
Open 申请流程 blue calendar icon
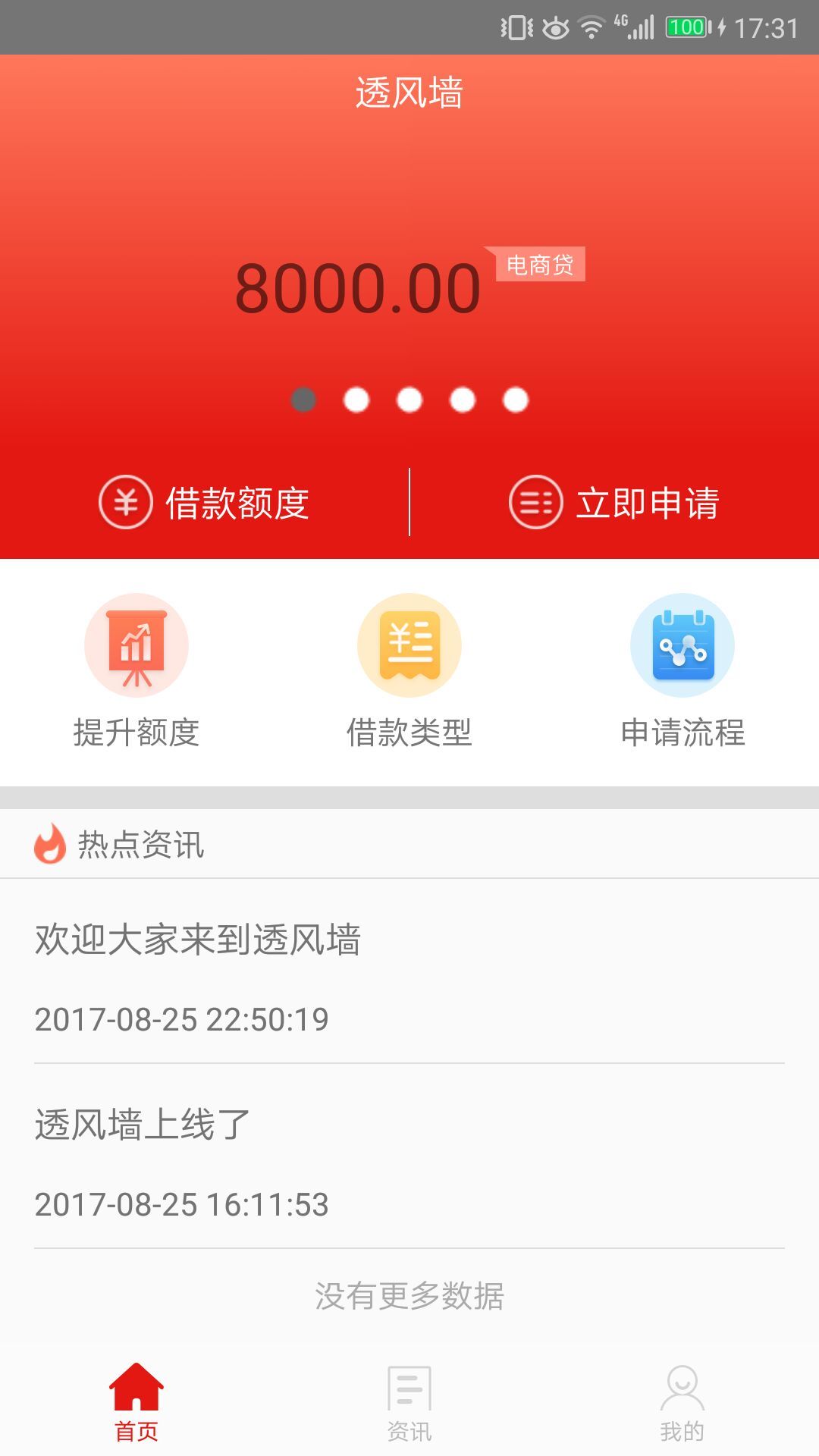coord(681,645)
